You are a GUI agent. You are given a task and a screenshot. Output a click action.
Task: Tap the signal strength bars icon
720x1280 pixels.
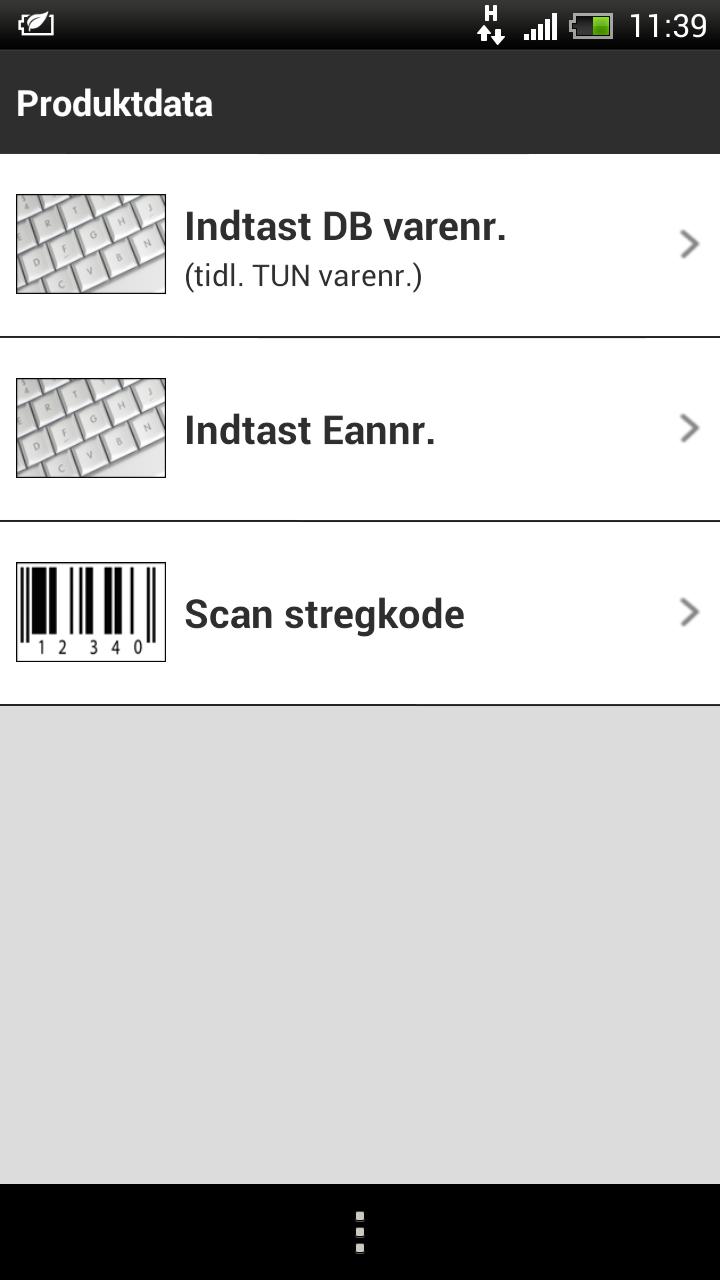[541, 25]
